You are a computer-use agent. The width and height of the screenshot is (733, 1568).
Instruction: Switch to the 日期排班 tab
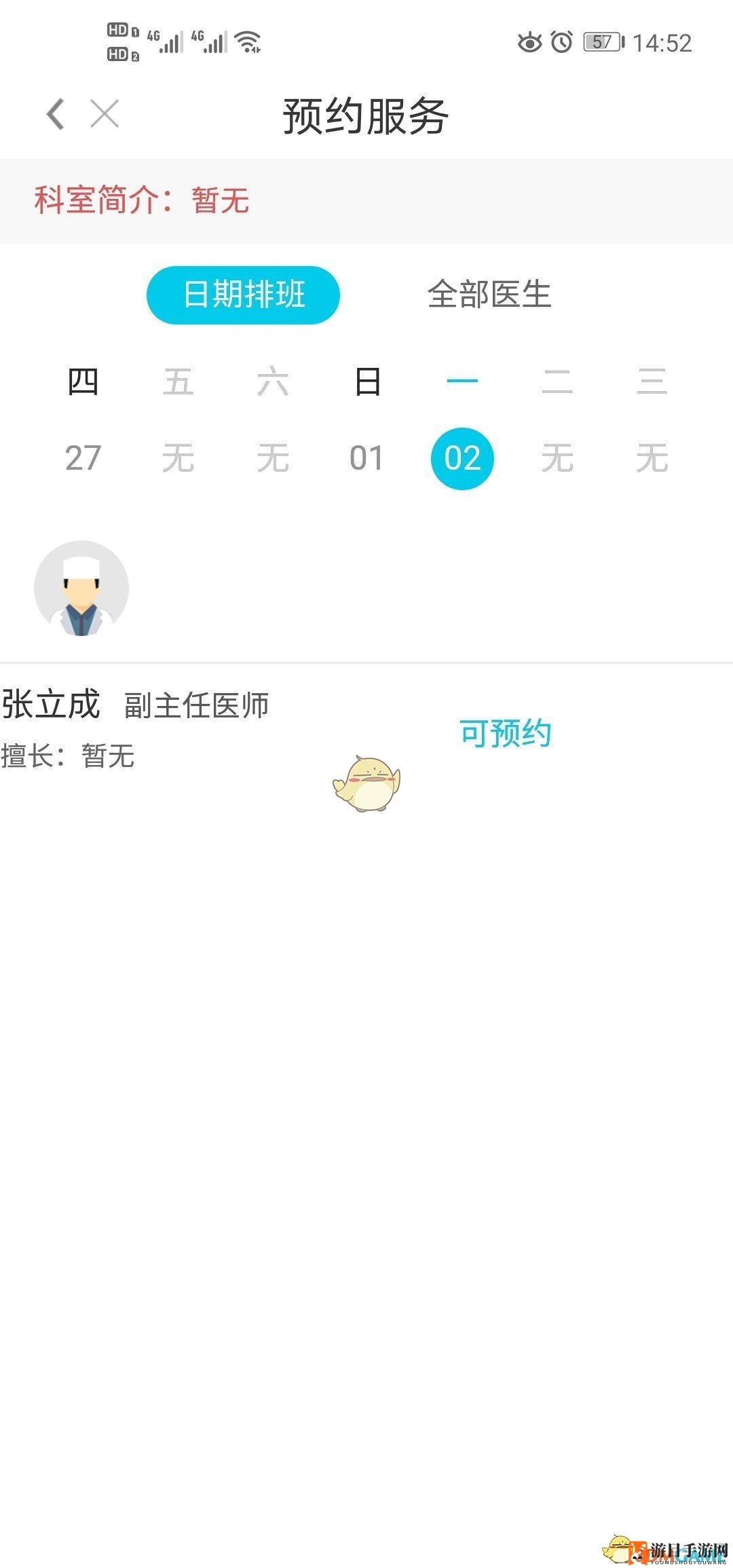click(243, 295)
